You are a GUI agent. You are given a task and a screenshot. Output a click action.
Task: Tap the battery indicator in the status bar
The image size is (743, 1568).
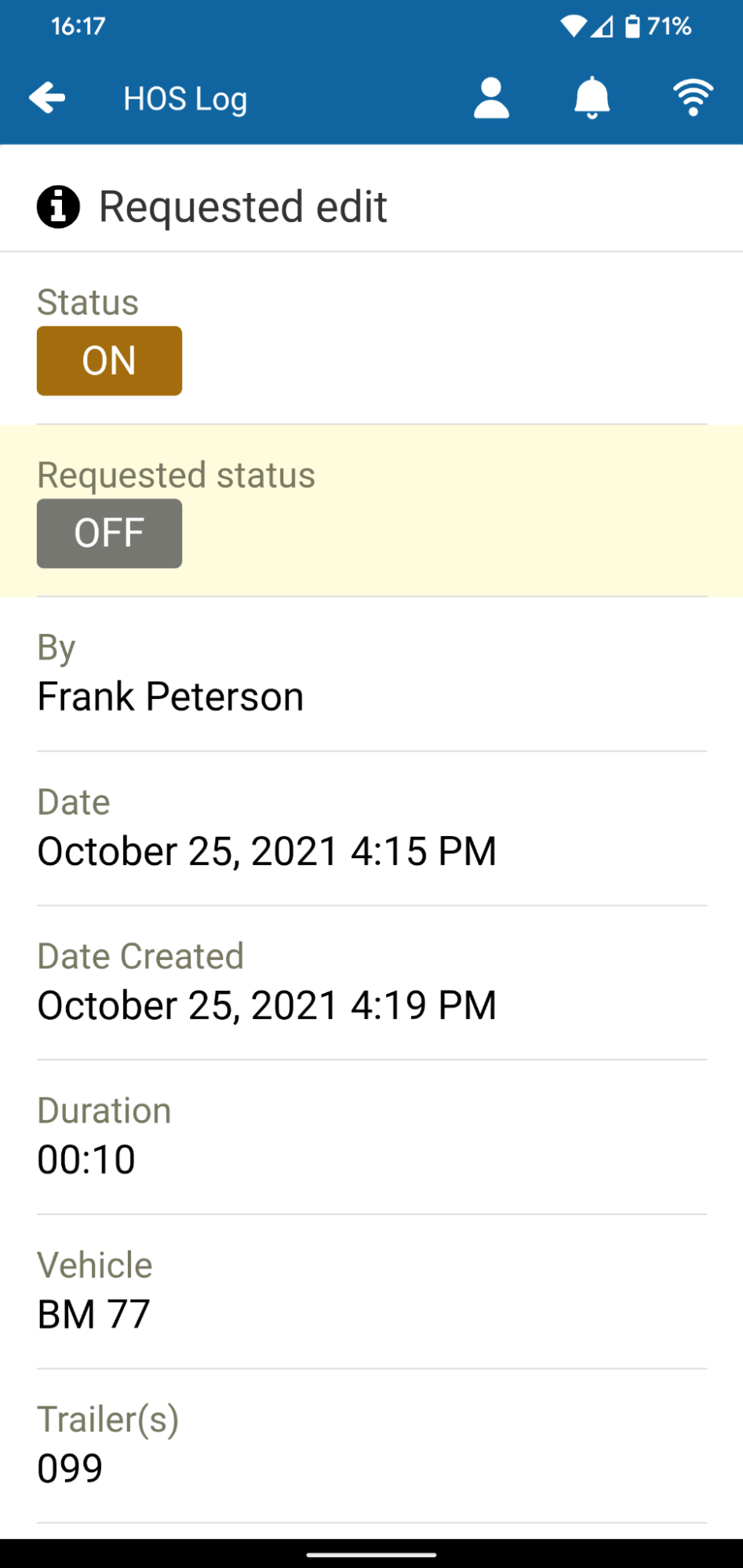[632, 25]
